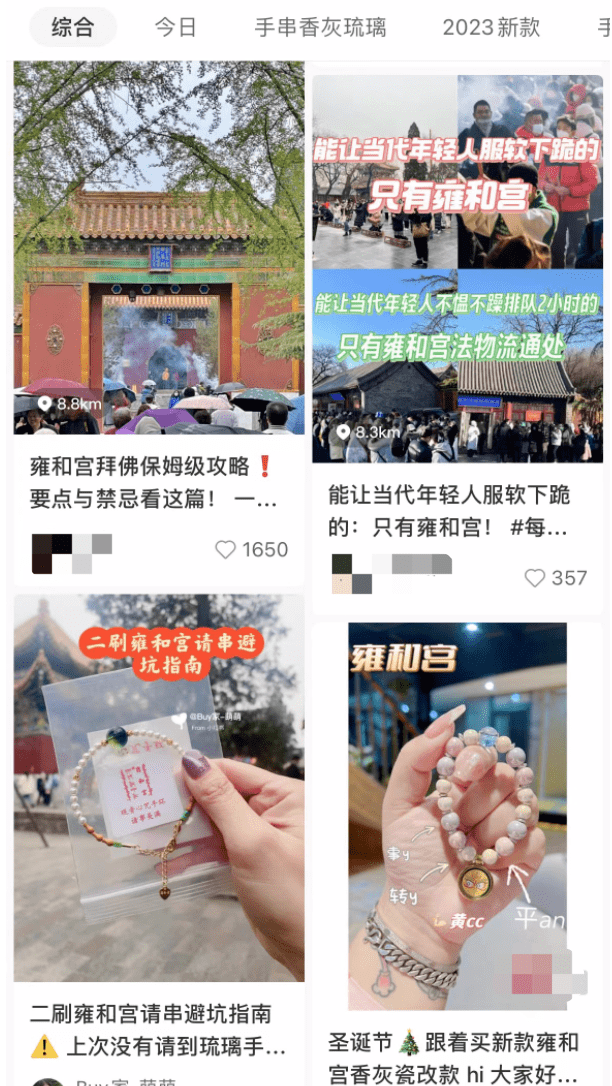Open the 手串香灰琉璃 filter tab
The width and height of the screenshot is (612, 1086).
[x=320, y=27]
